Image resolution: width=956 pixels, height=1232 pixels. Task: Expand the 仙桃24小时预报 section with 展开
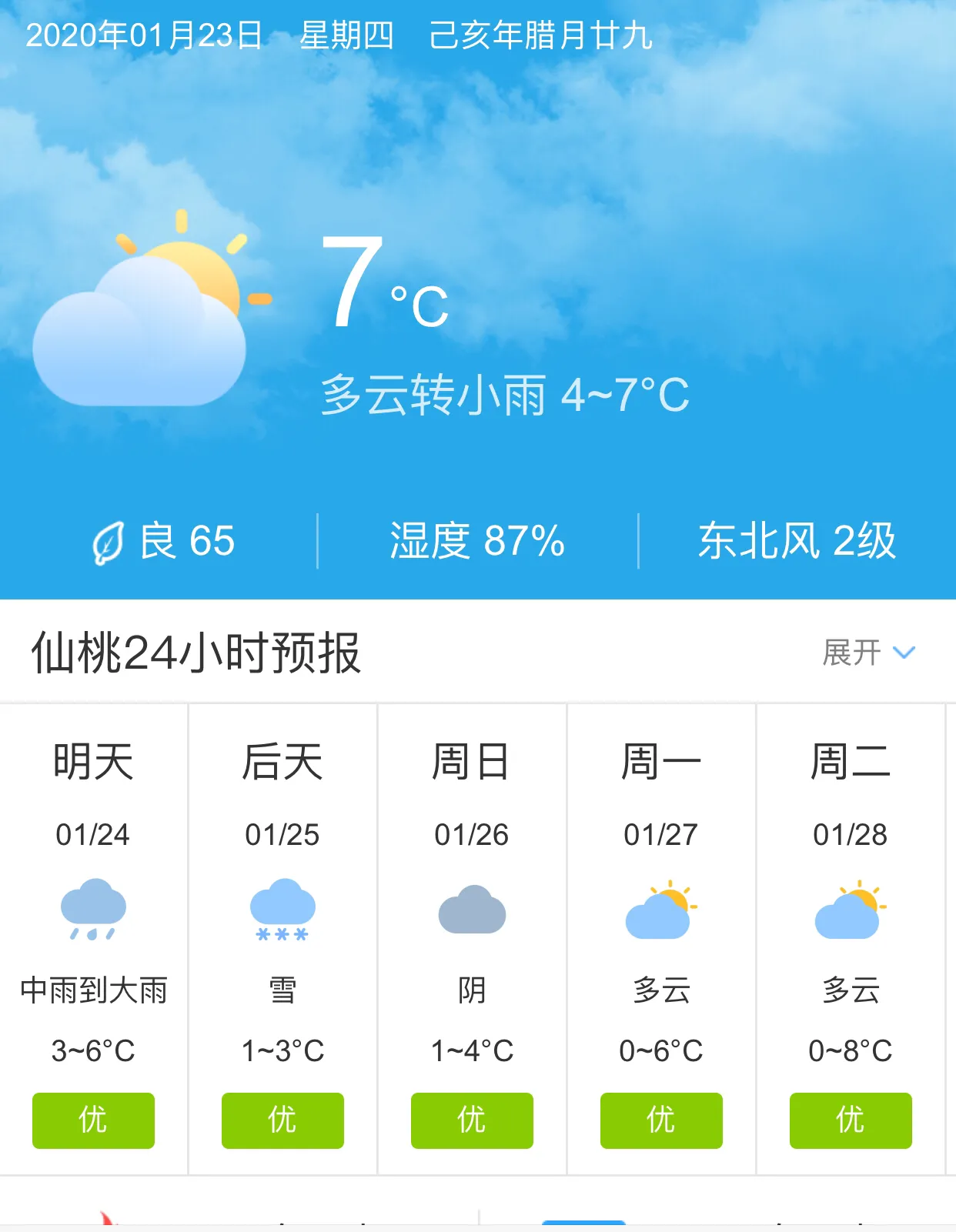tap(868, 653)
